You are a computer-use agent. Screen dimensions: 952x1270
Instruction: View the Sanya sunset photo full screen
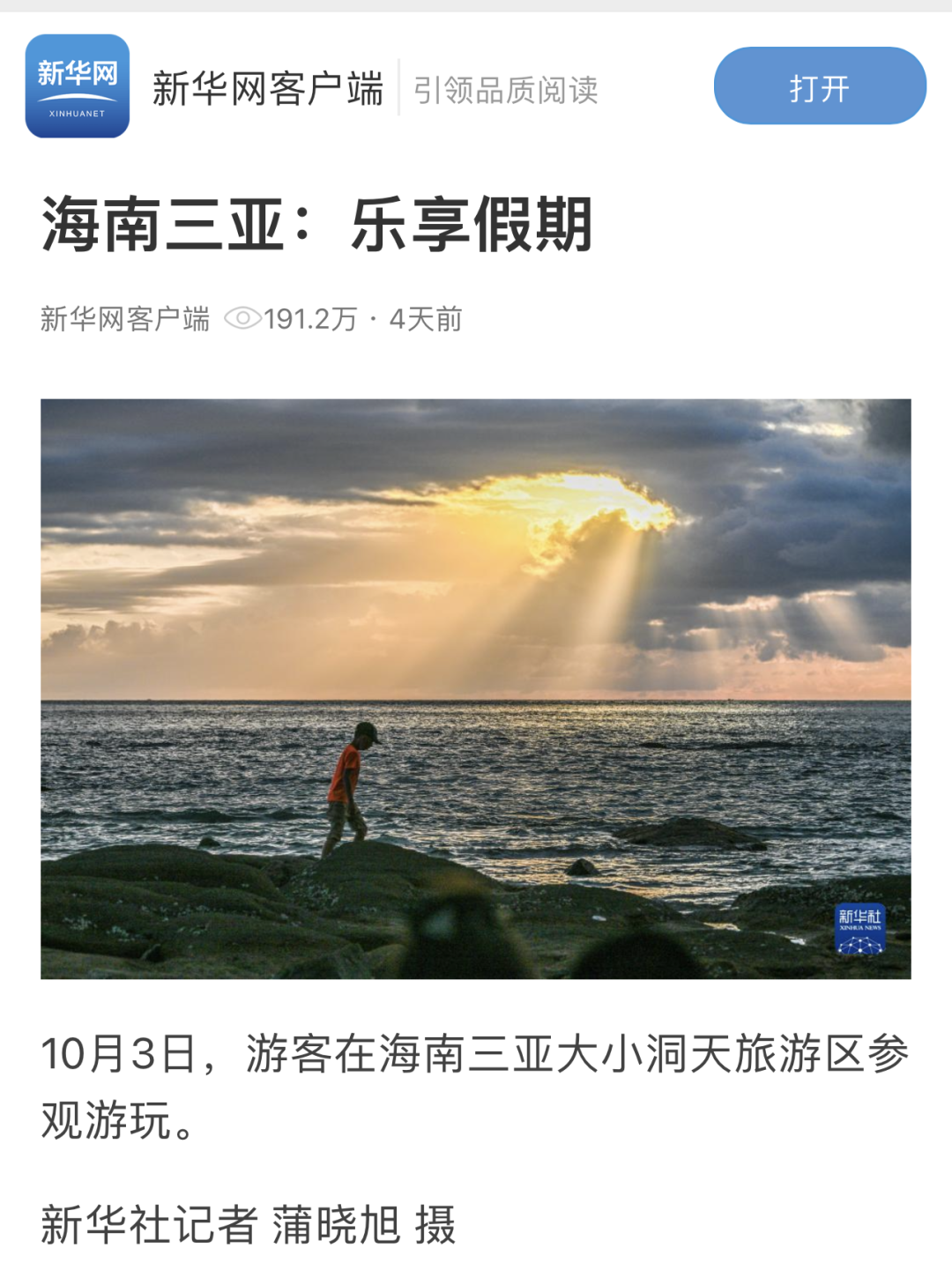coord(475,688)
